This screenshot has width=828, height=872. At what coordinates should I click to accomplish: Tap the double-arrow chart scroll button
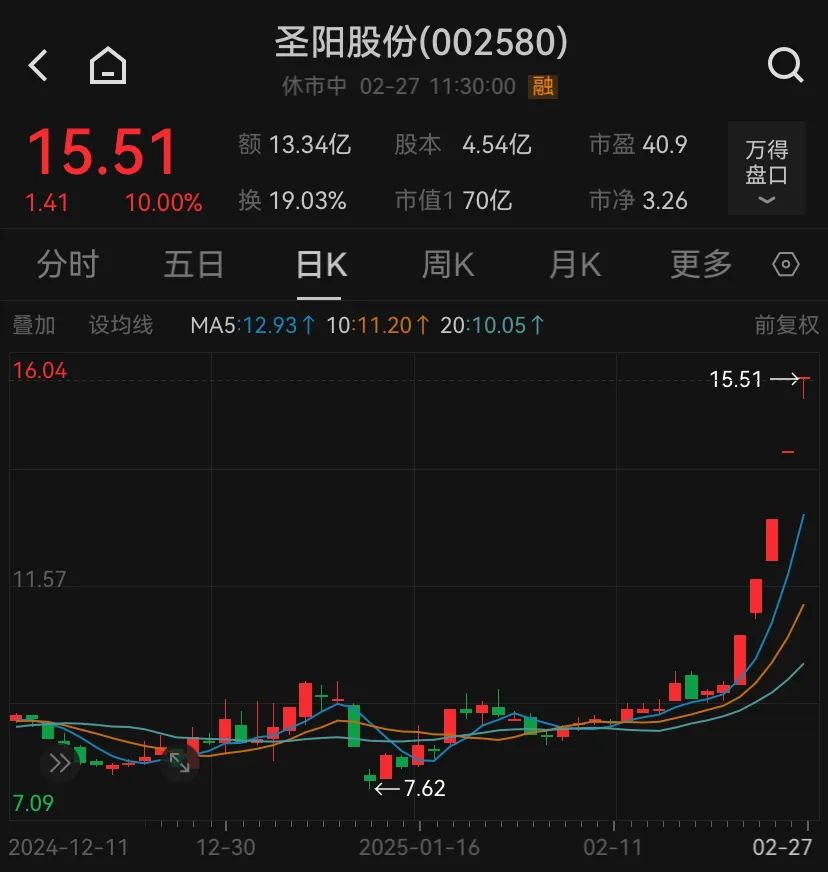pos(59,763)
